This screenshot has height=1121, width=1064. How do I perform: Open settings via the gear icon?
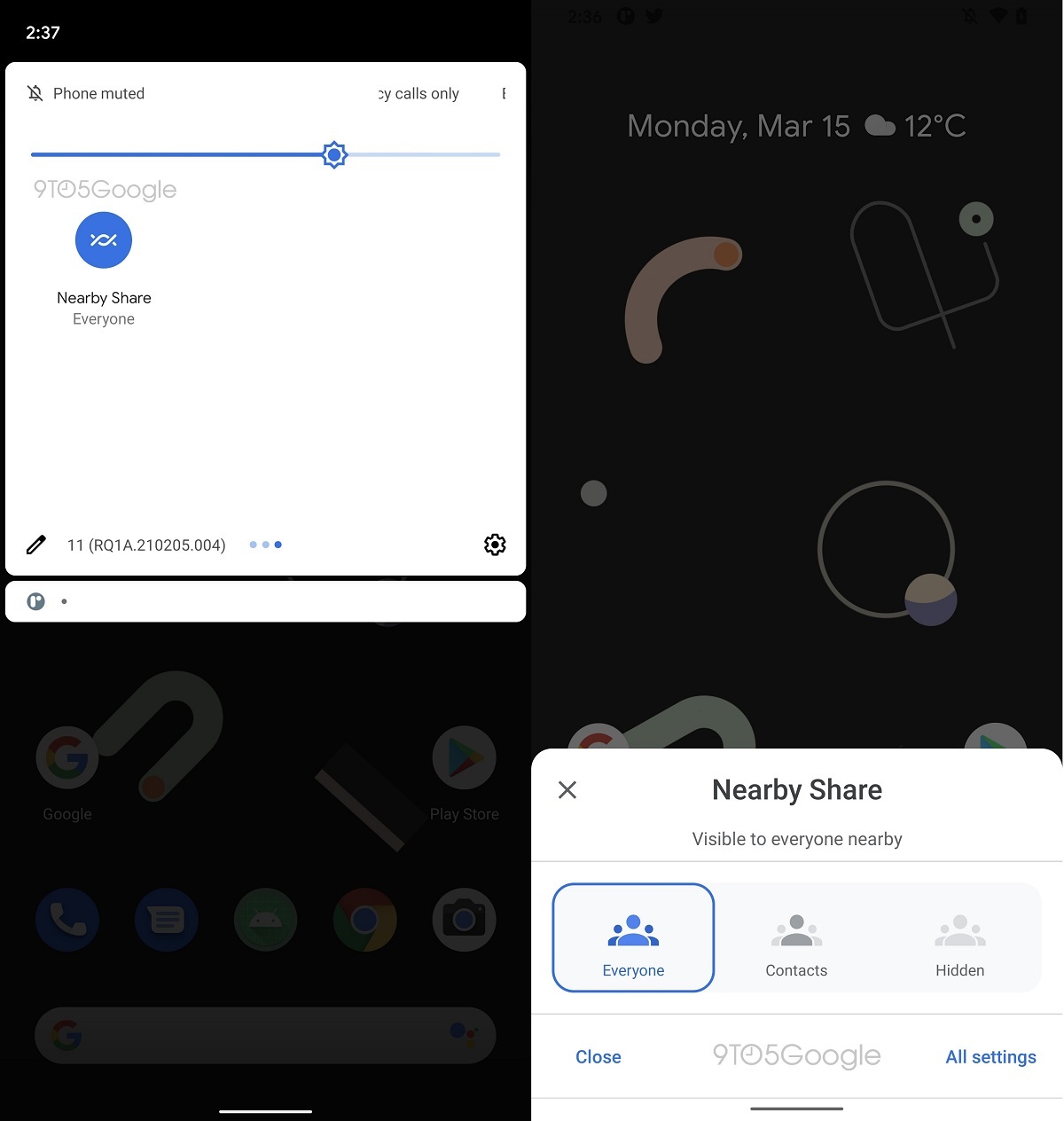click(495, 545)
